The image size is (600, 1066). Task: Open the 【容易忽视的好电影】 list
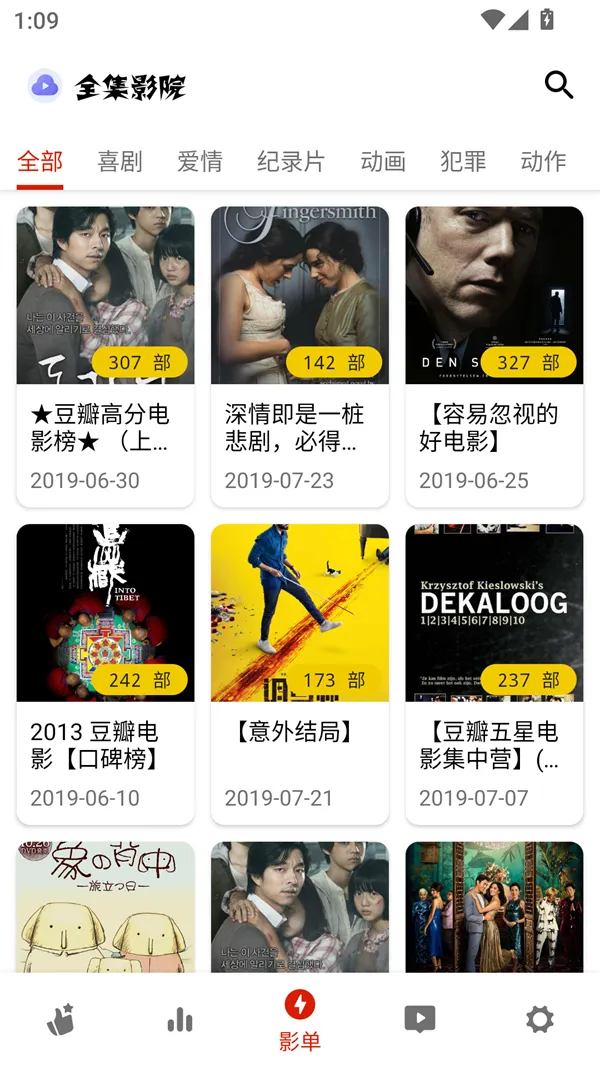tap(494, 356)
